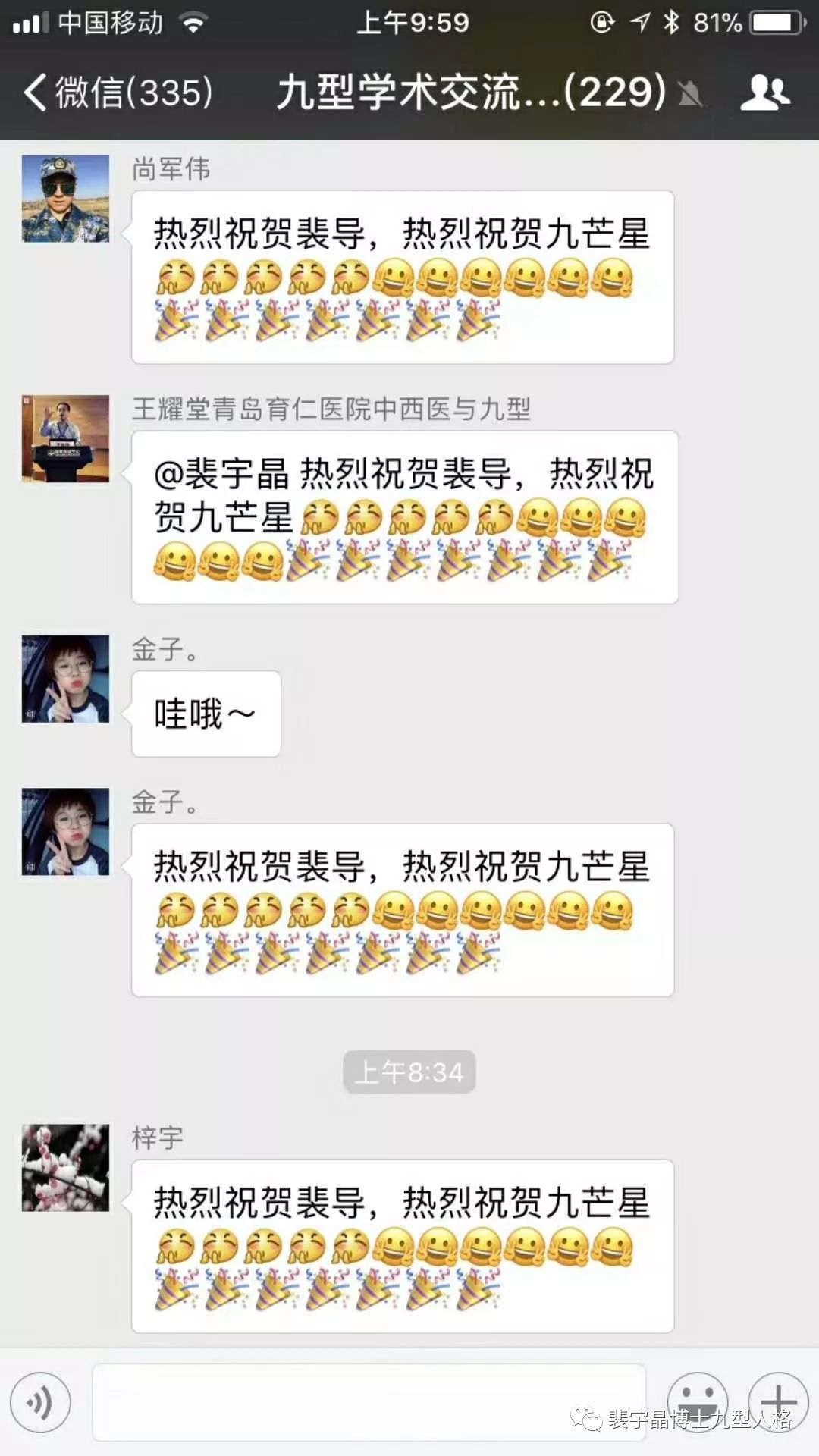Open 尚军伟's profile avatar
819x1456 pixels.
(65, 199)
